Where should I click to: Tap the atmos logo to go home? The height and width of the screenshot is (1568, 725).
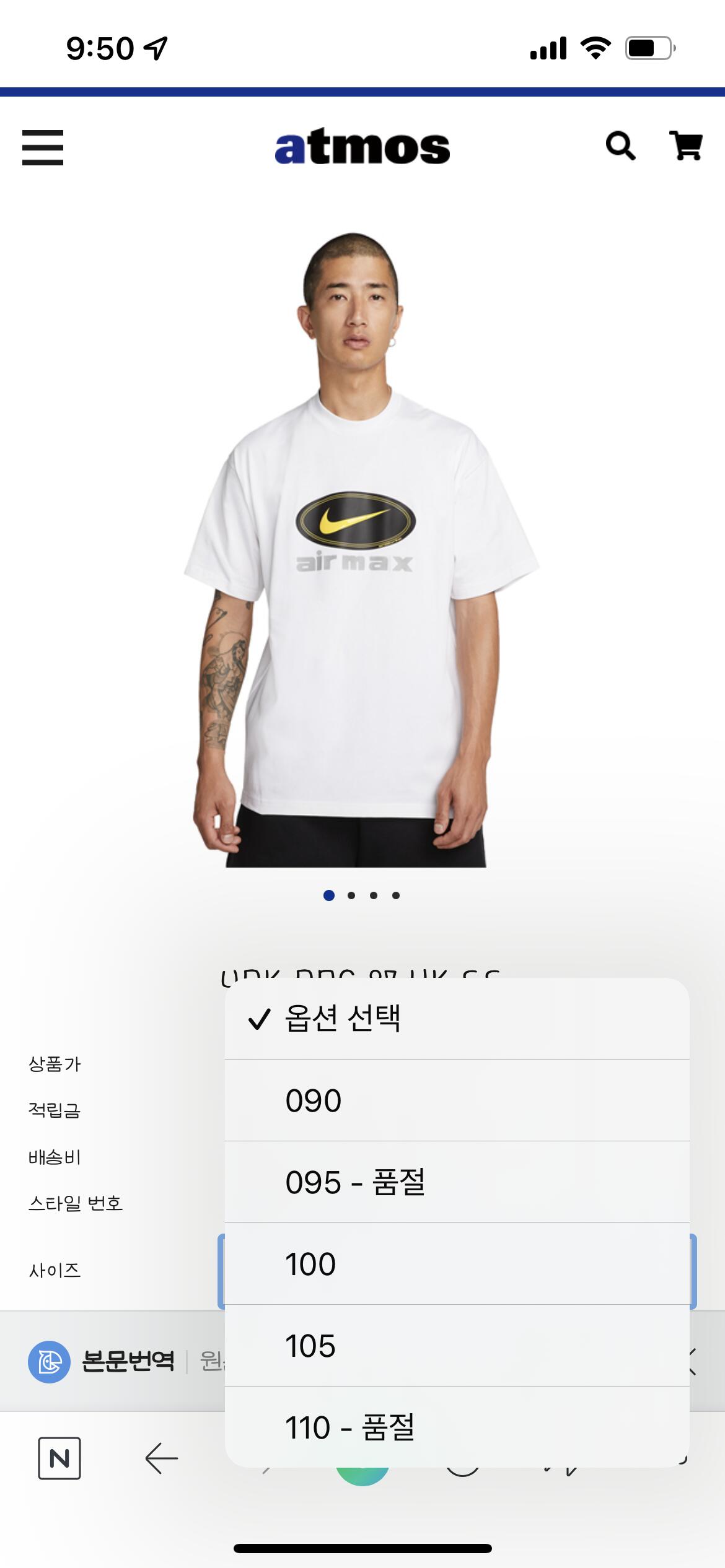(362, 147)
